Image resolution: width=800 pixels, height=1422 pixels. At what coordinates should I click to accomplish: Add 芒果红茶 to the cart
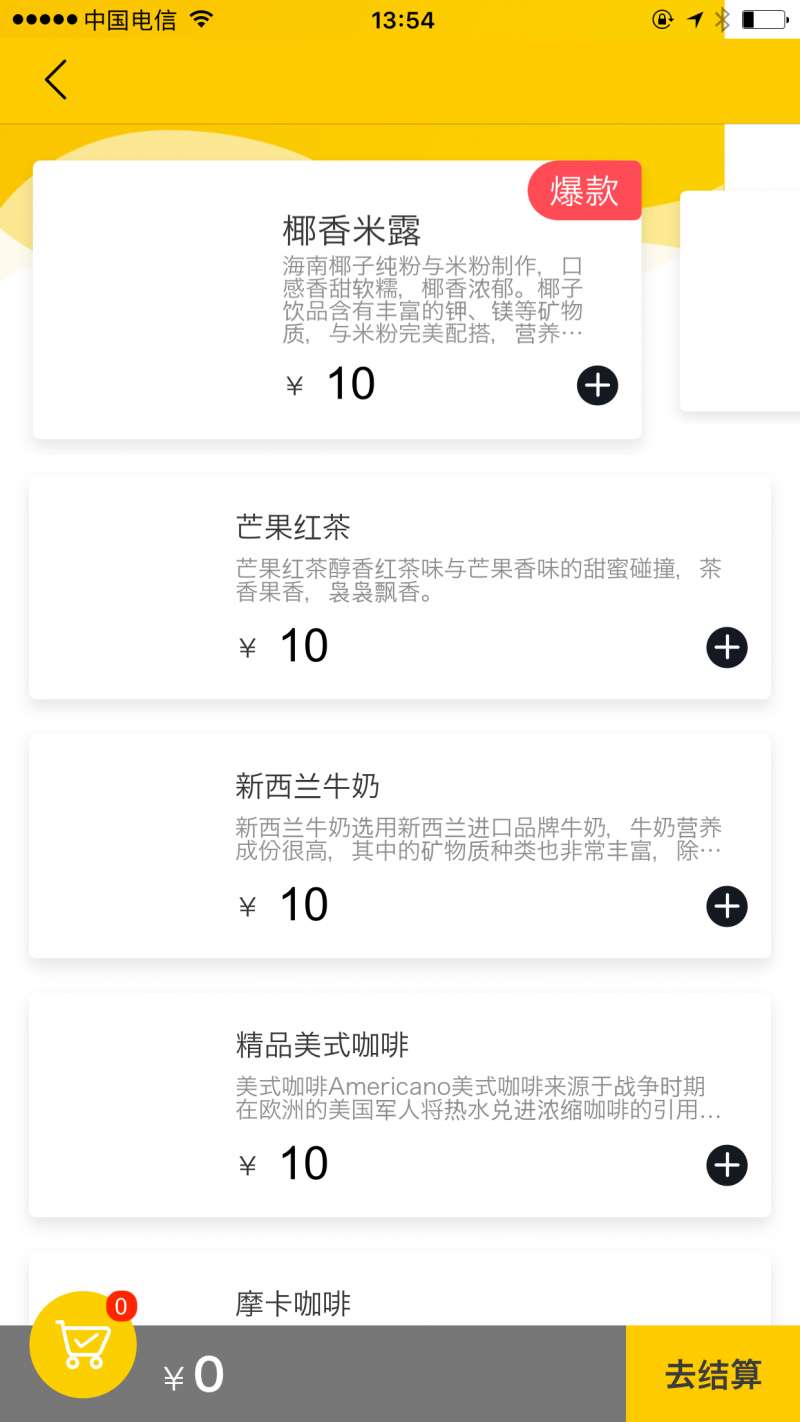(x=727, y=647)
